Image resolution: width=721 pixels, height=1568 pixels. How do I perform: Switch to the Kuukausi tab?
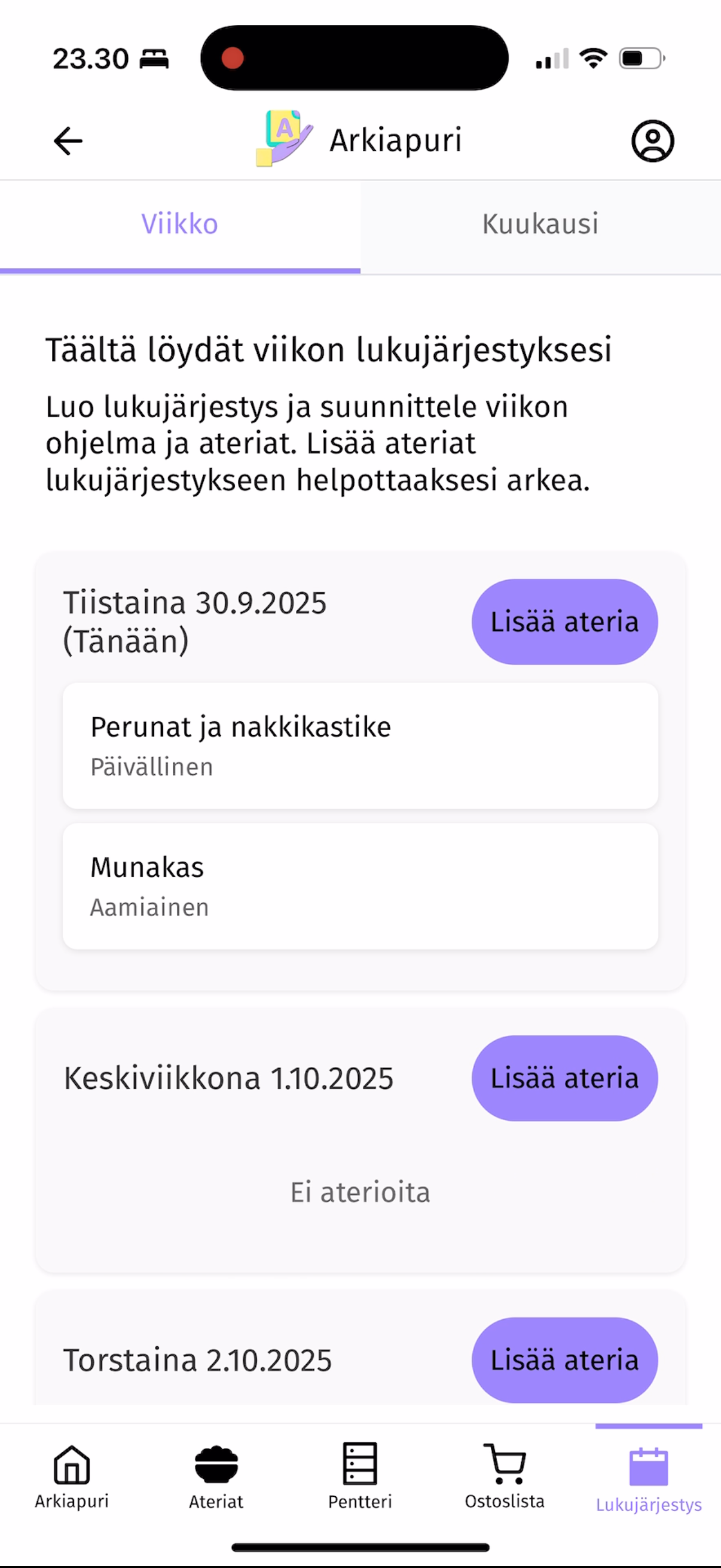coord(541,224)
